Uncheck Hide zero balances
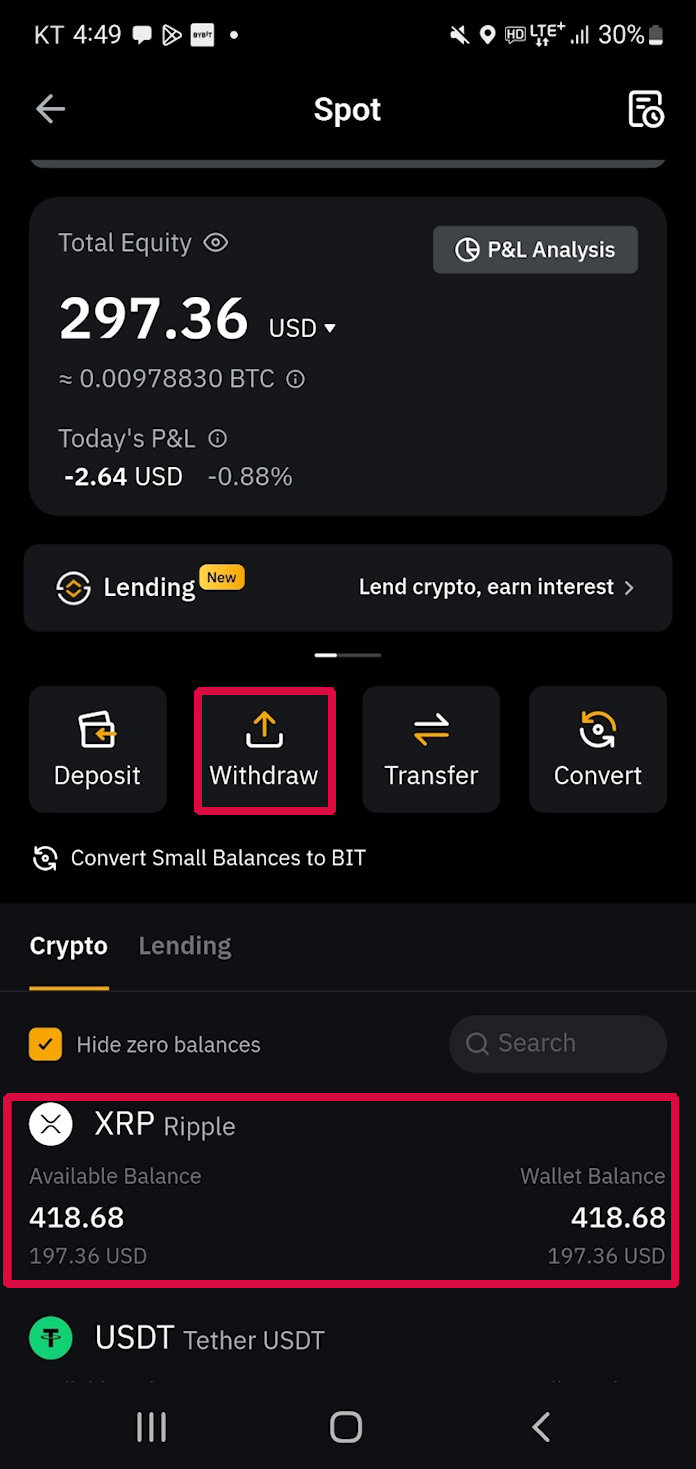Screen dimensions: 696x1469 (46, 1044)
